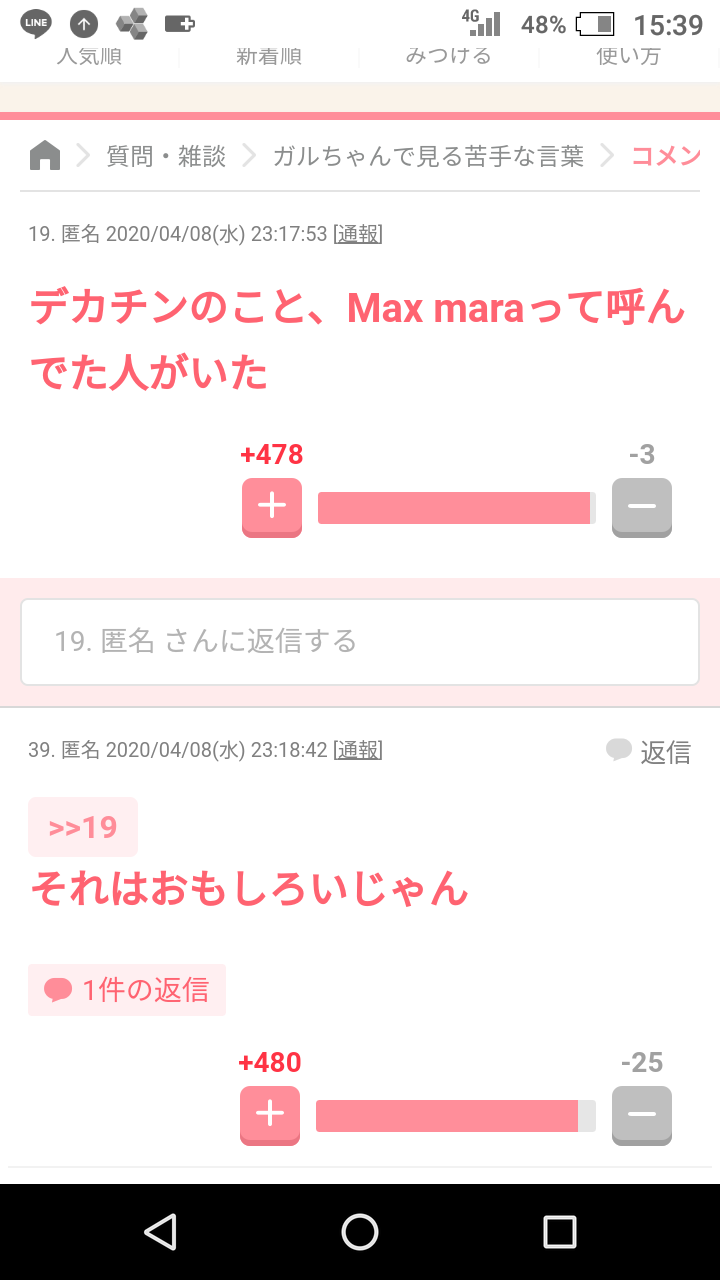Upvote comment 19 with plus button
Image resolution: width=720 pixels, height=1280 pixels.
click(x=272, y=507)
